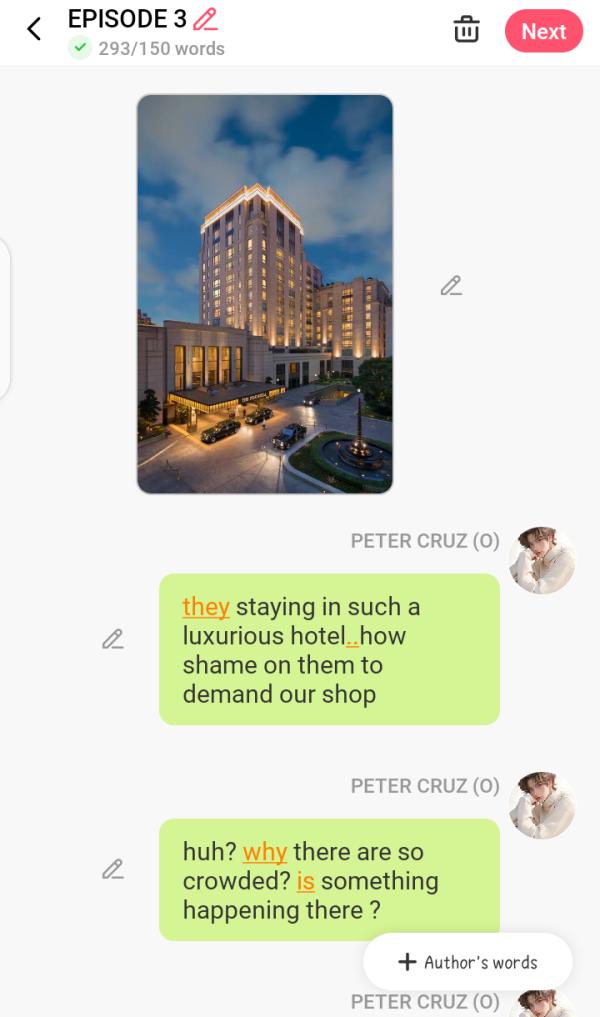Add Author's words
This screenshot has height=1017, width=600.
coord(468,962)
